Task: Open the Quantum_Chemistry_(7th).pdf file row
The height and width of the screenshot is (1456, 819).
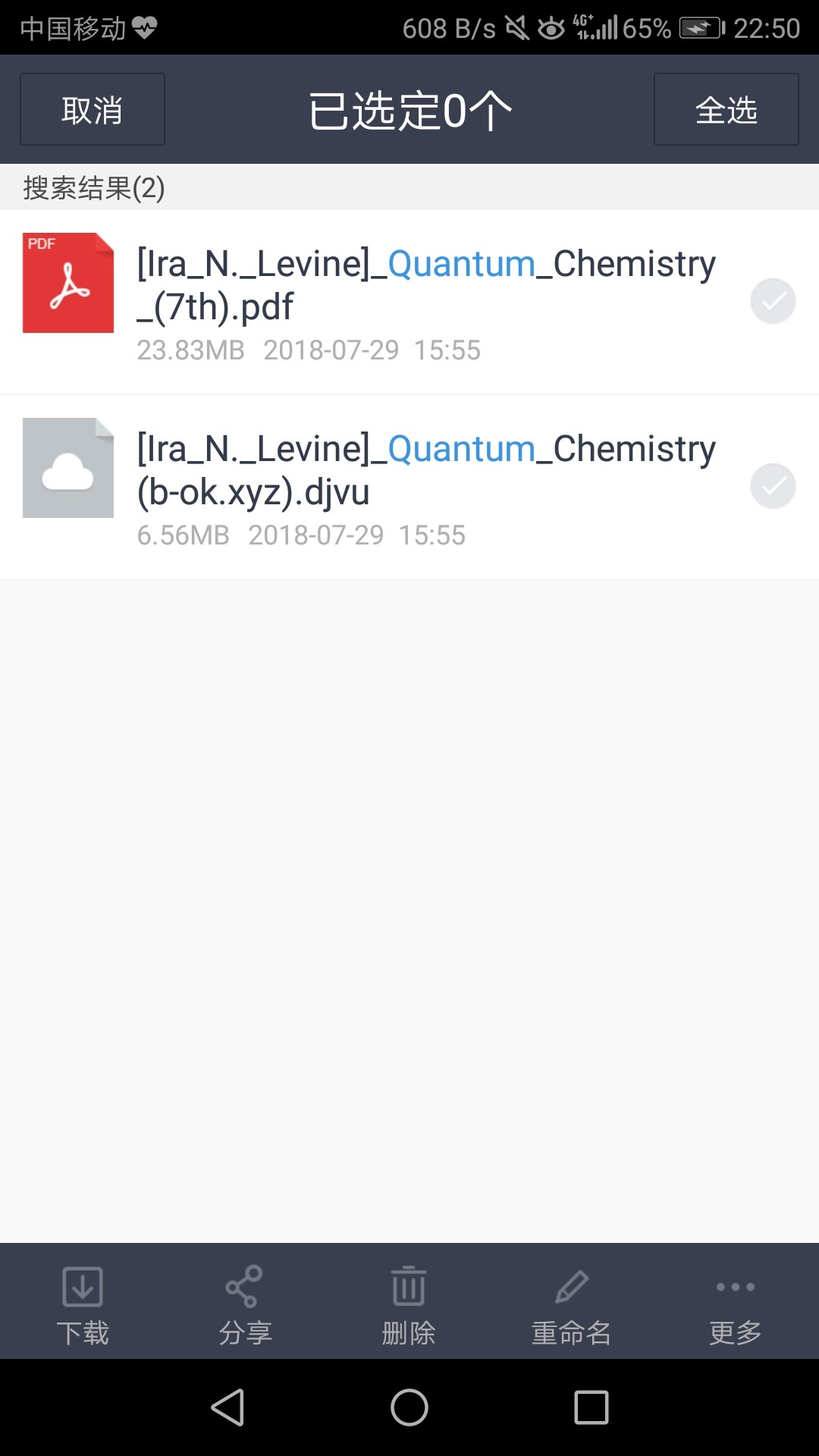Action: coord(409,302)
